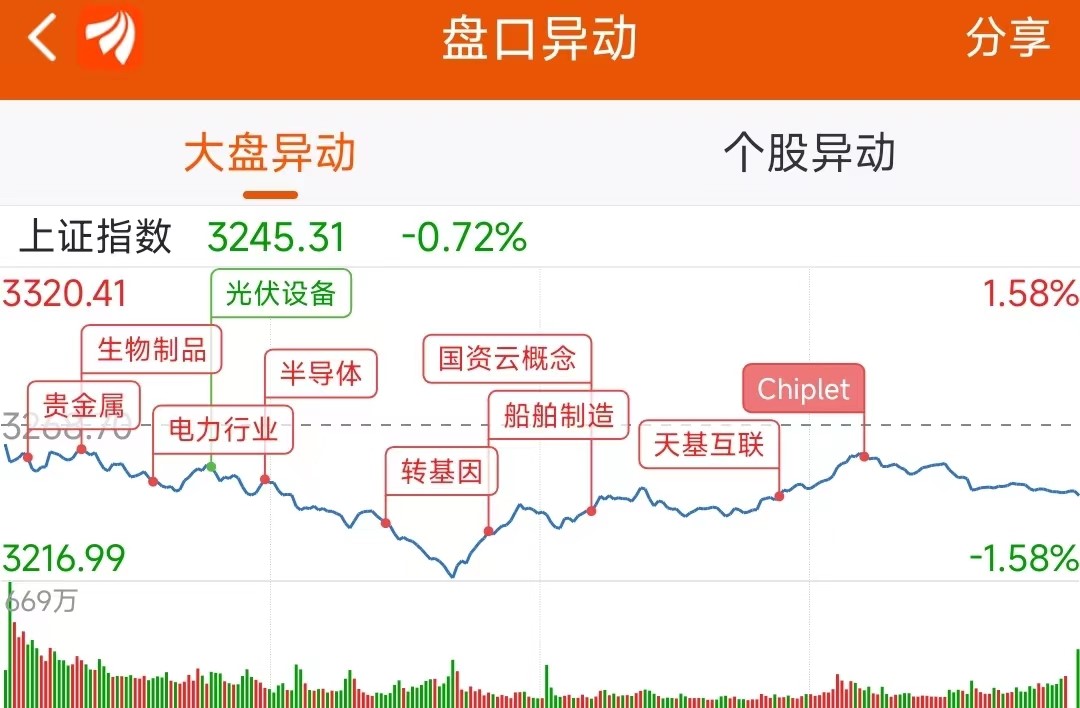Go back using the header arrow
The height and width of the screenshot is (708, 1080).
[x=42, y=40]
